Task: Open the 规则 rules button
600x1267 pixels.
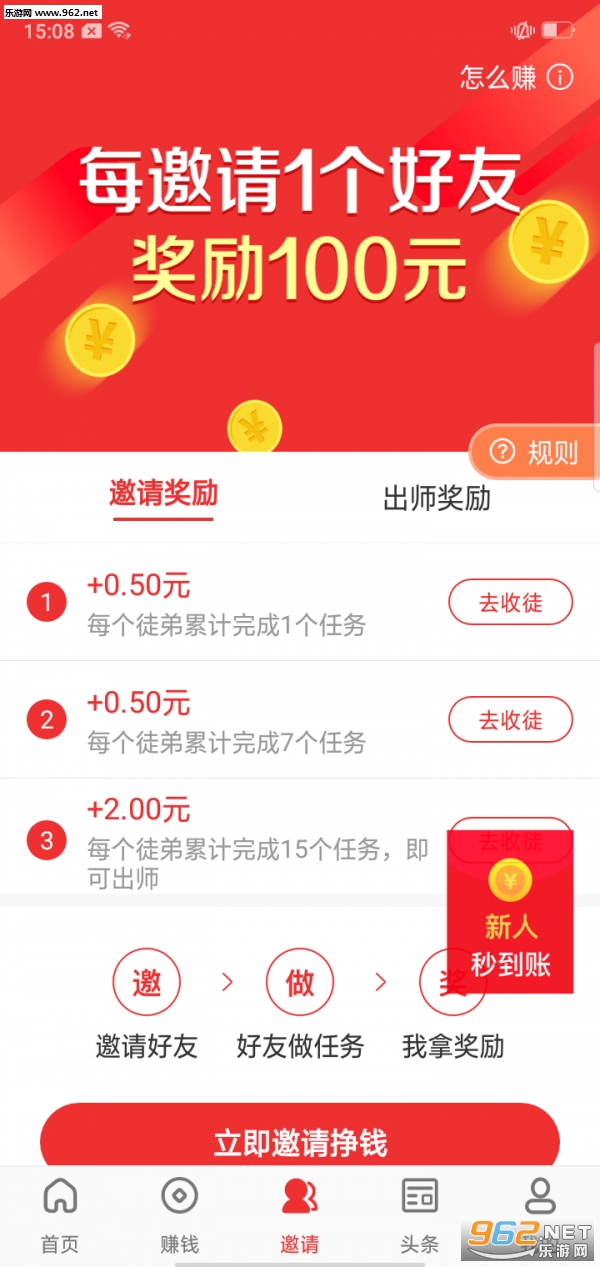Action: point(537,453)
